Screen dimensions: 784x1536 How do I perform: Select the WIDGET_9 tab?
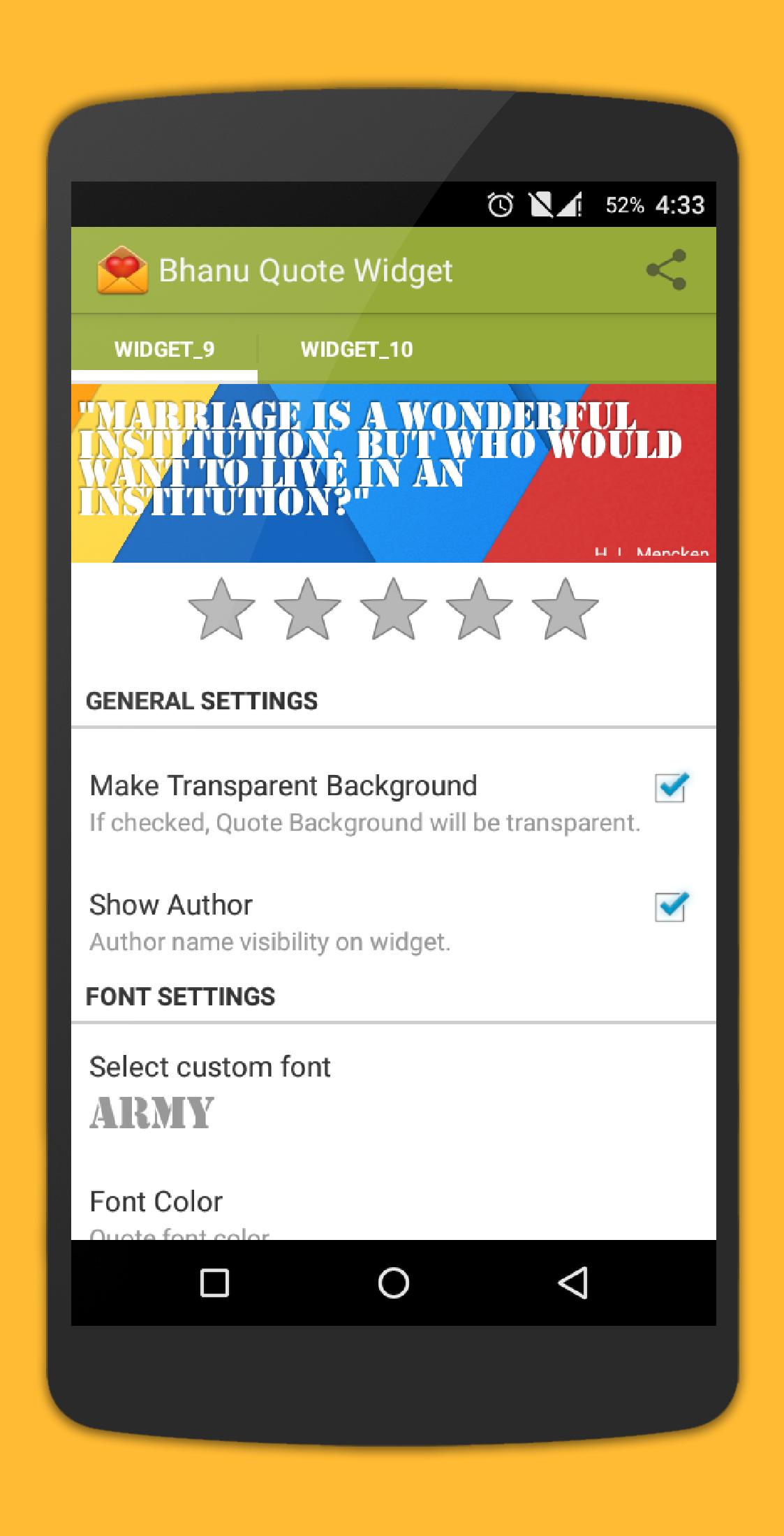166,350
